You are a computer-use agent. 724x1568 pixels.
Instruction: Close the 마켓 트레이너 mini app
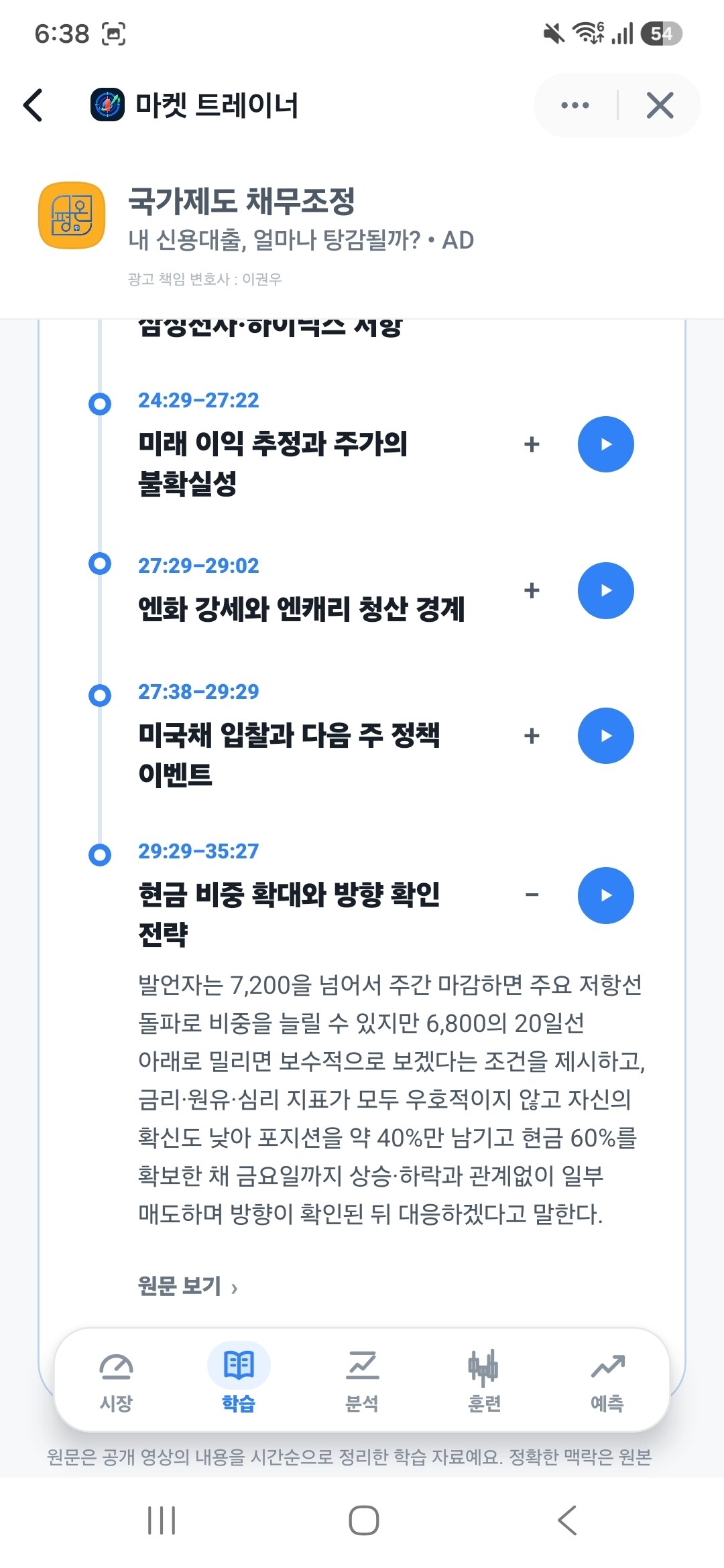point(660,105)
